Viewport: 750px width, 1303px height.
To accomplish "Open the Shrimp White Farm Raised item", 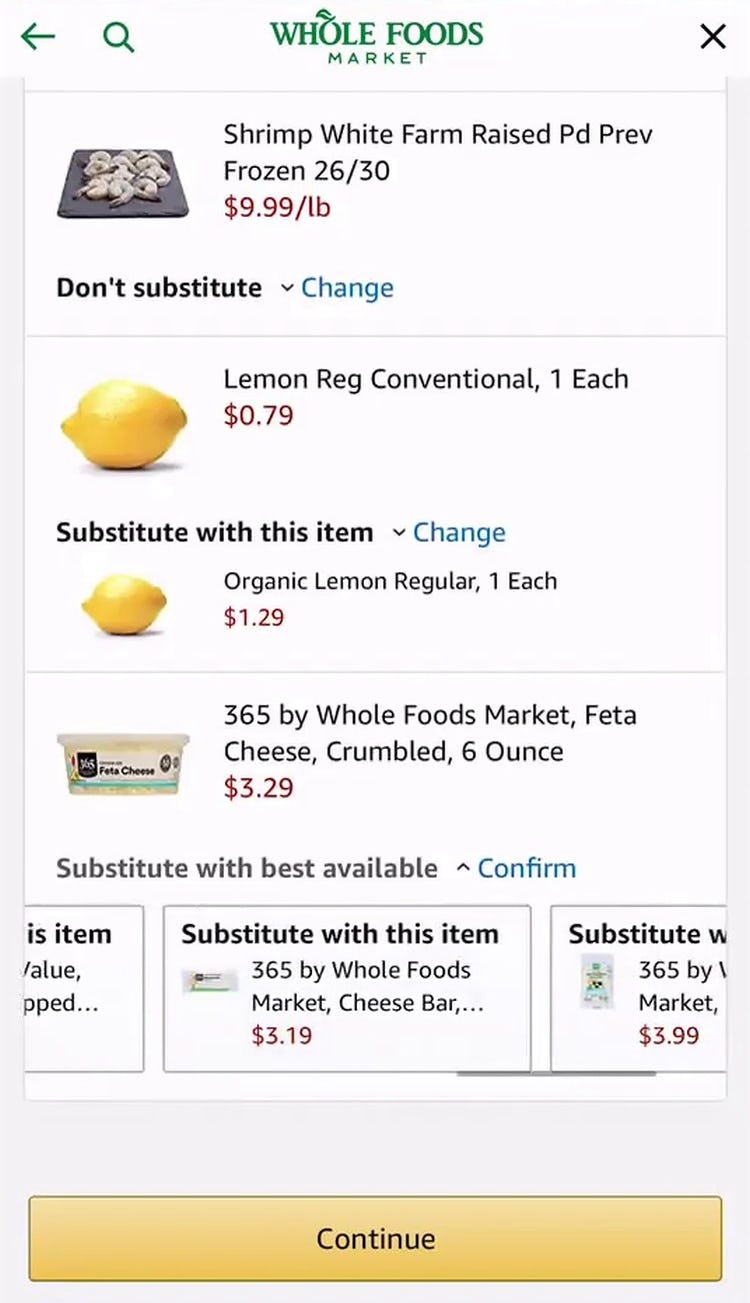I will (x=437, y=152).
